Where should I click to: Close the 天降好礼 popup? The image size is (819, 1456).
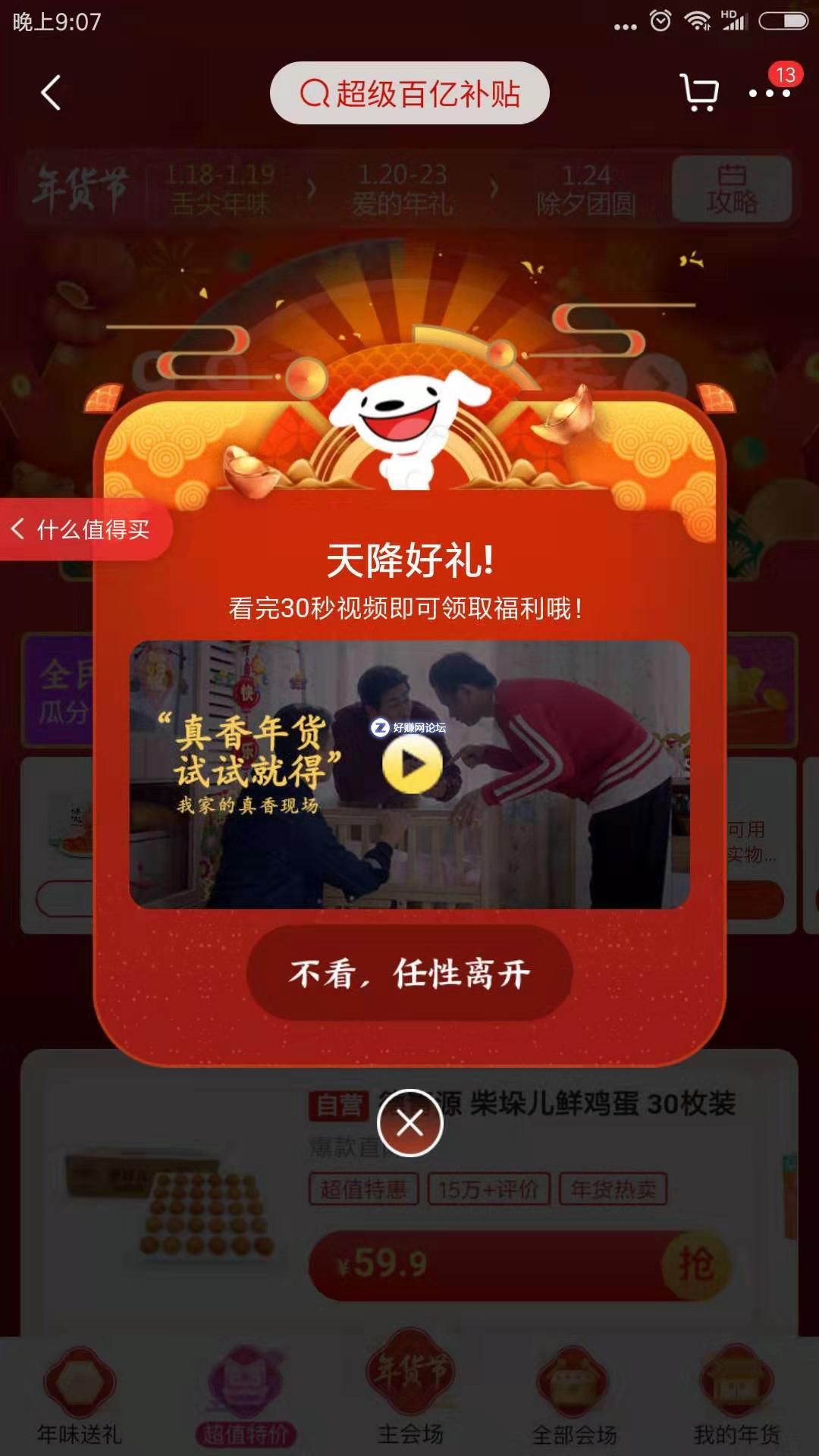click(410, 1123)
